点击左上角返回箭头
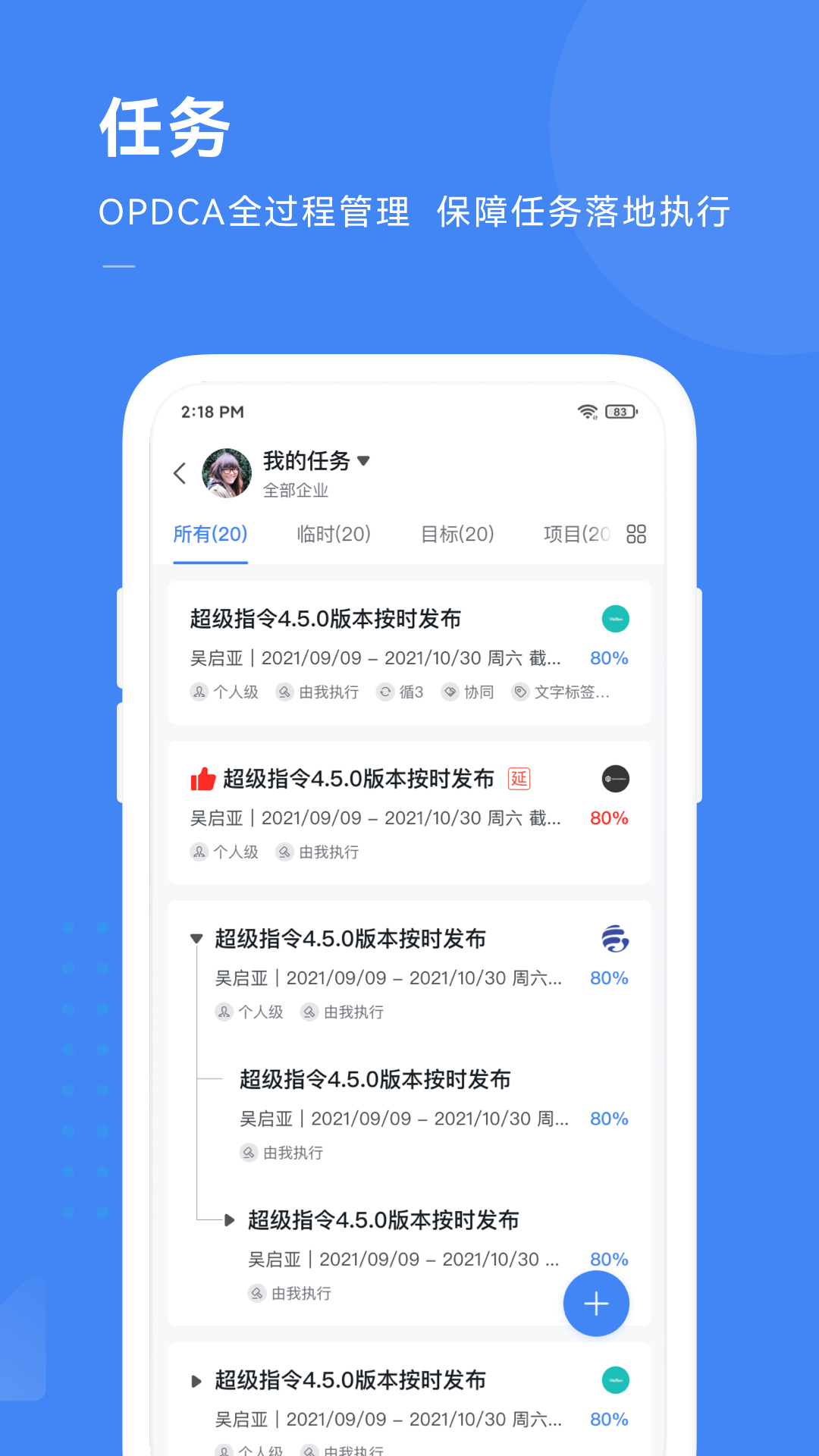 point(179,472)
